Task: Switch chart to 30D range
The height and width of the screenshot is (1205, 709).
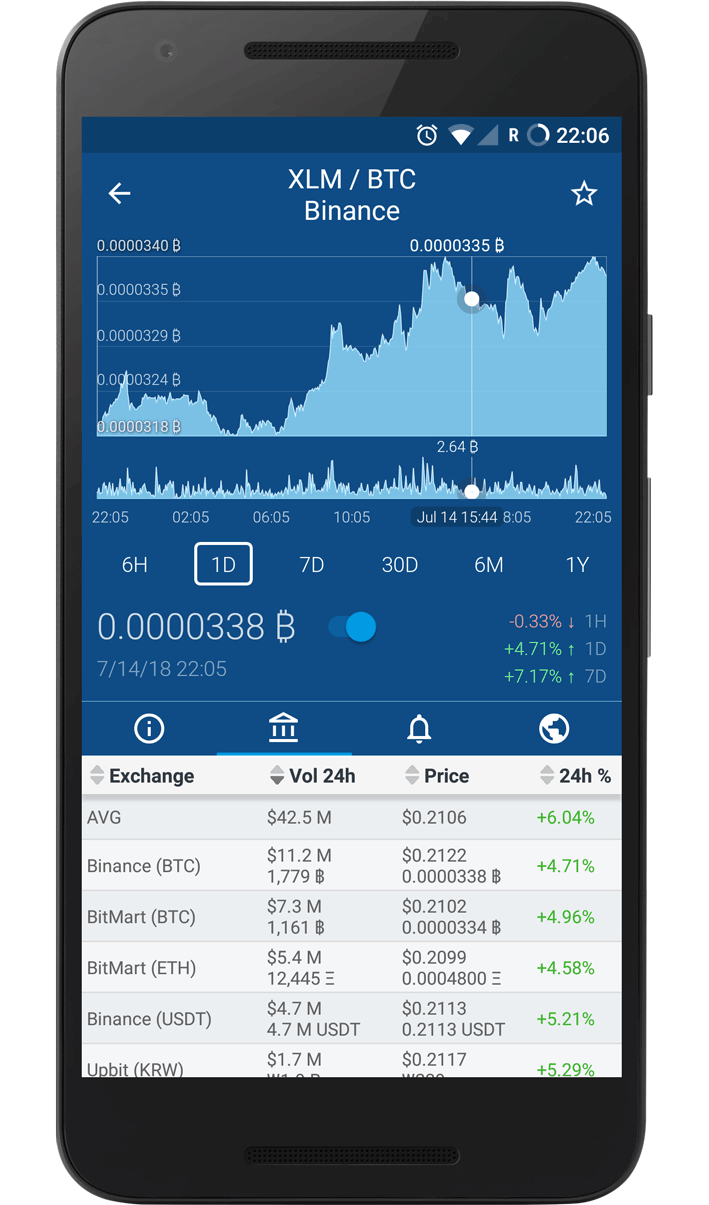Action: (x=400, y=565)
